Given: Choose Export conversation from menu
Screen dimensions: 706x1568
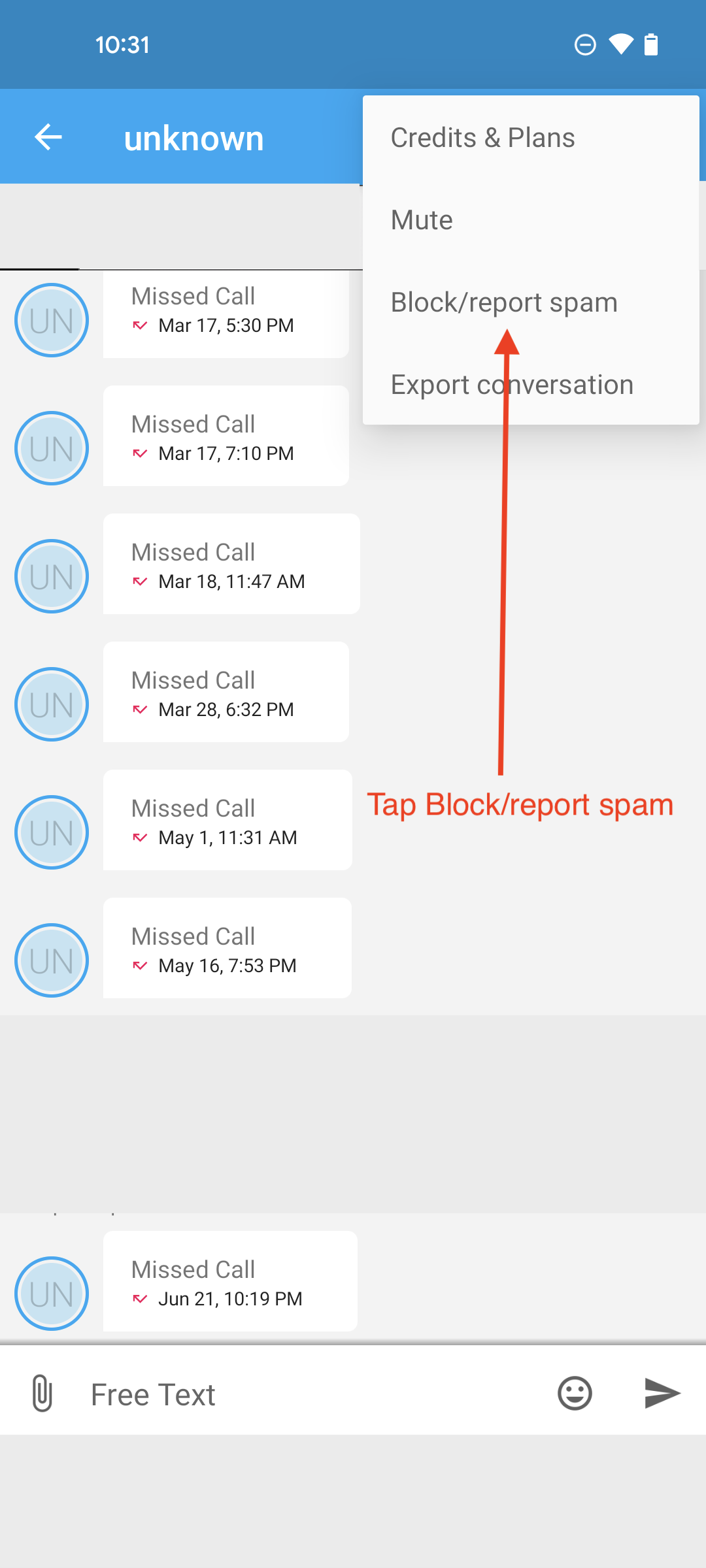Looking at the screenshot, I should click(512, 385).
